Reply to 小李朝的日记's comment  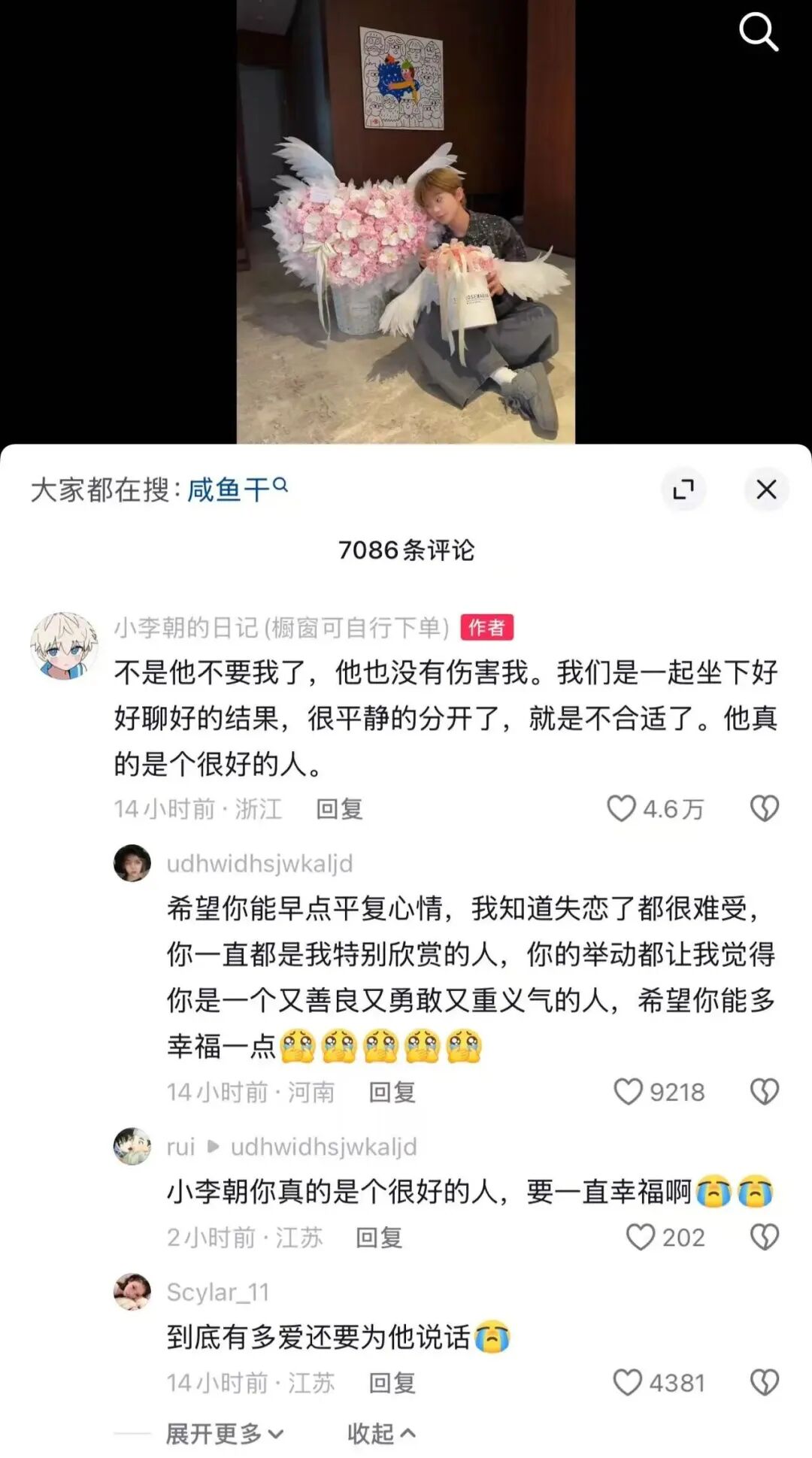point(339,809)
